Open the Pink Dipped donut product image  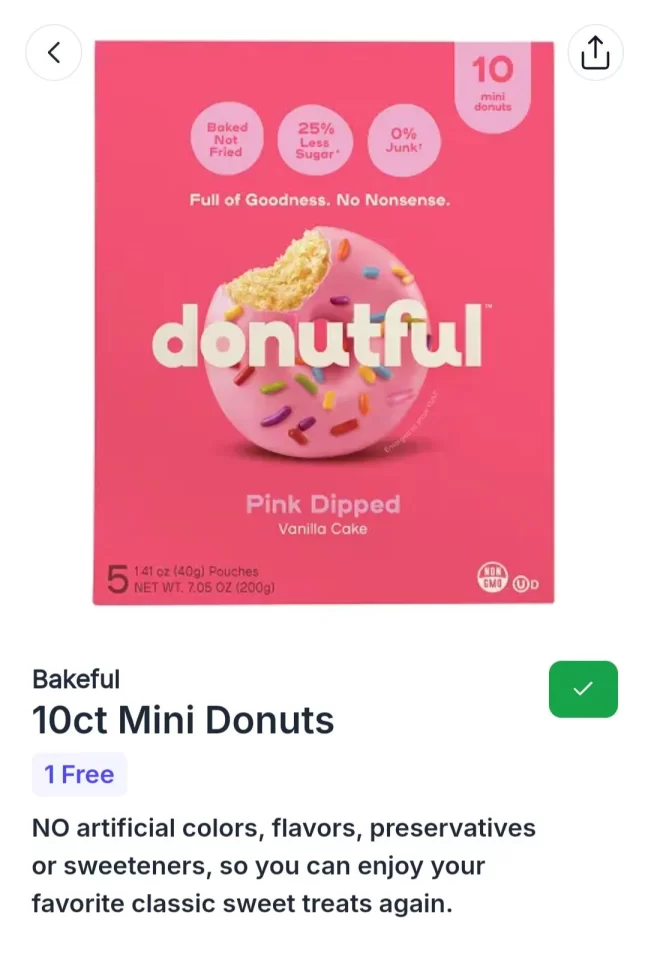click(323, 322)
